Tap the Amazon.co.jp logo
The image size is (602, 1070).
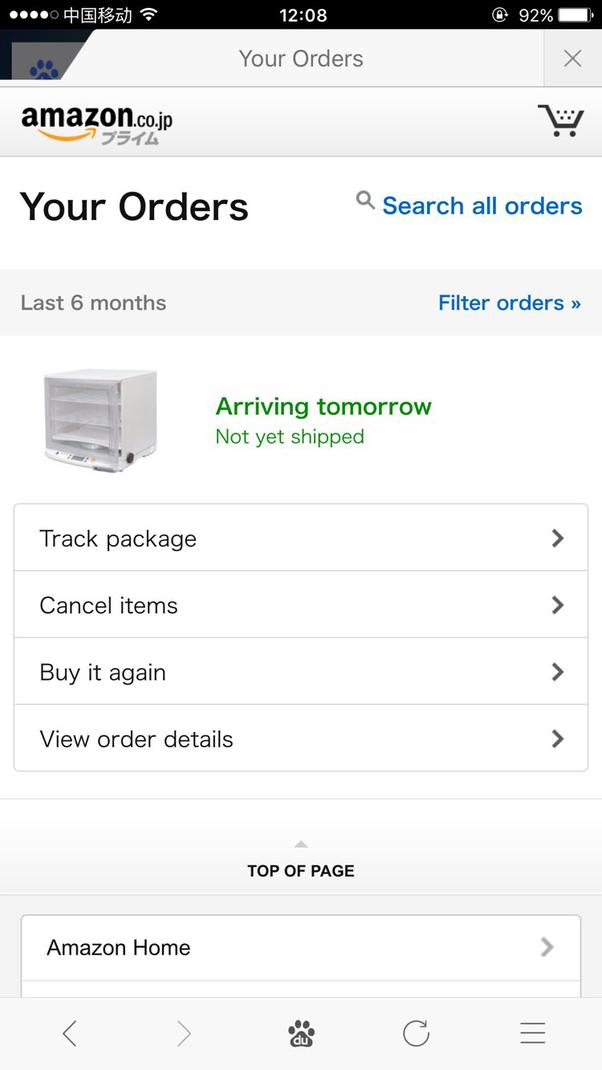[97, 124]
